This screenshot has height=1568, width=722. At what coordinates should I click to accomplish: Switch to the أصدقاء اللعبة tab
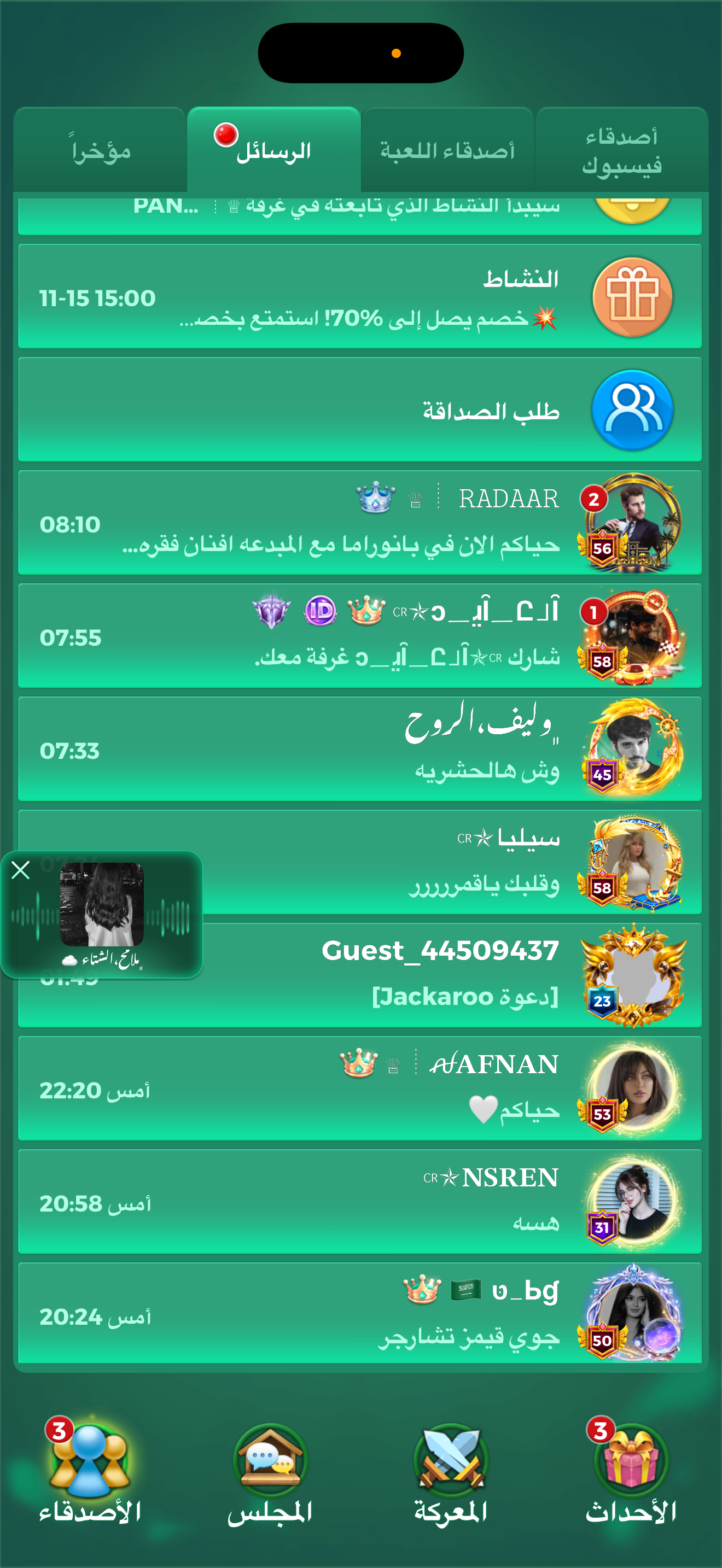(x=447, y=150)
